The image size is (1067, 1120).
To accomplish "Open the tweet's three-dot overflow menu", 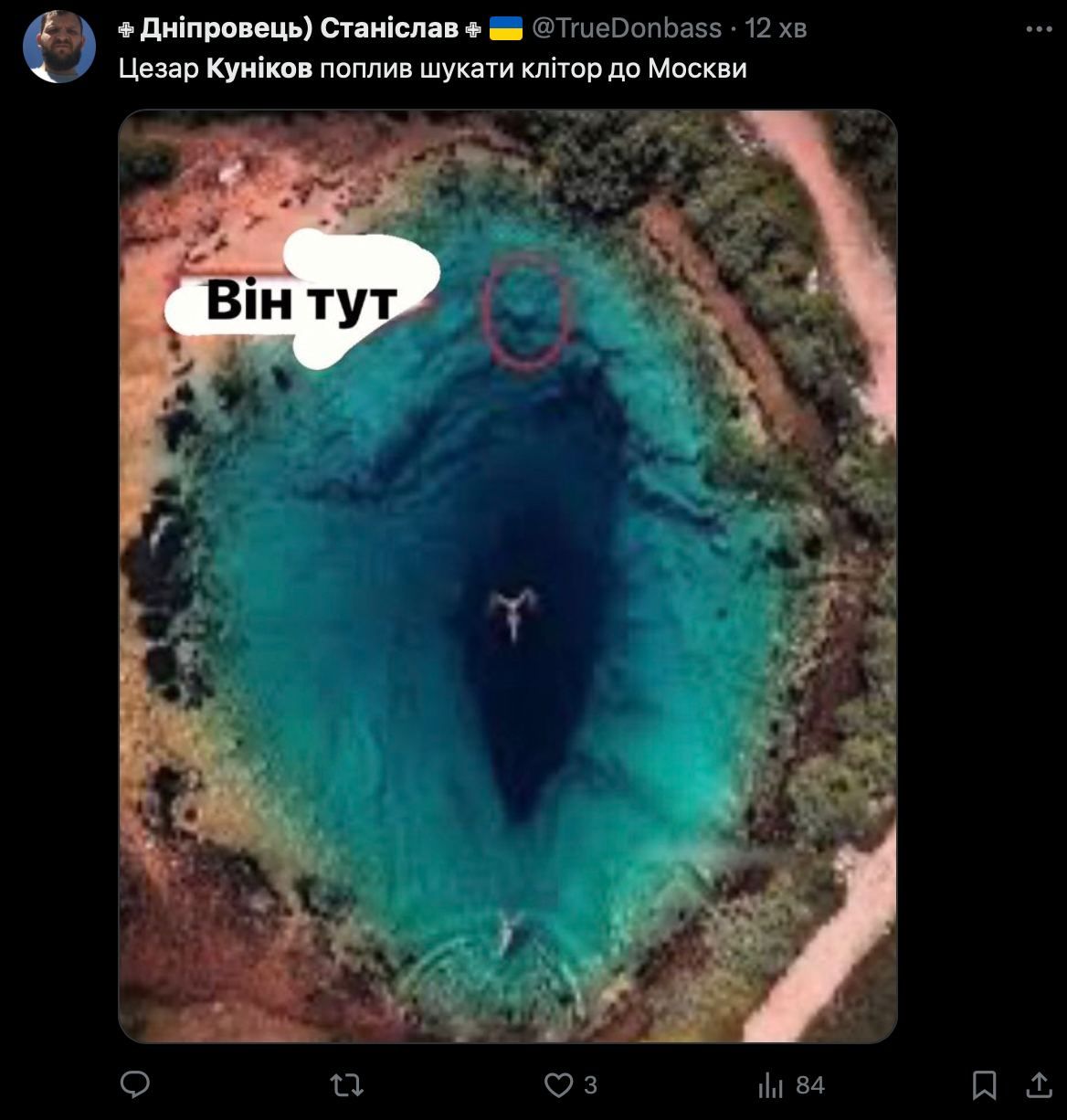I will (1039, 29).
